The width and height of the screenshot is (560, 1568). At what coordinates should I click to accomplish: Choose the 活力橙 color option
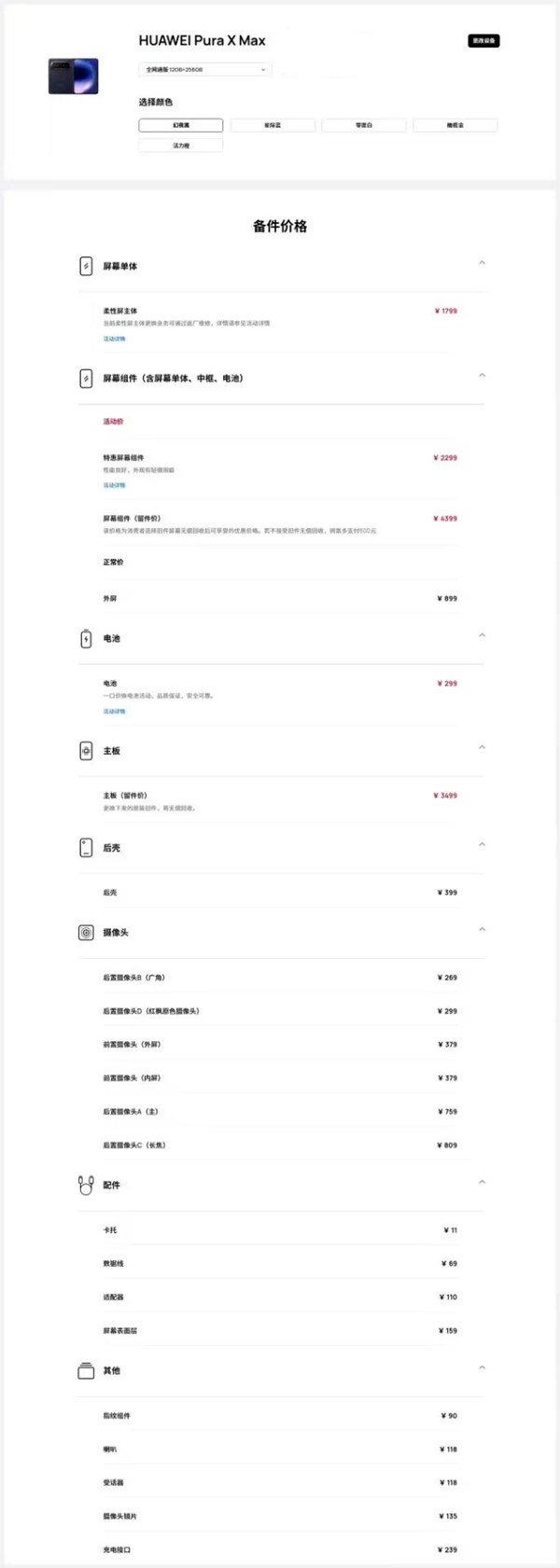click(181, 146)
